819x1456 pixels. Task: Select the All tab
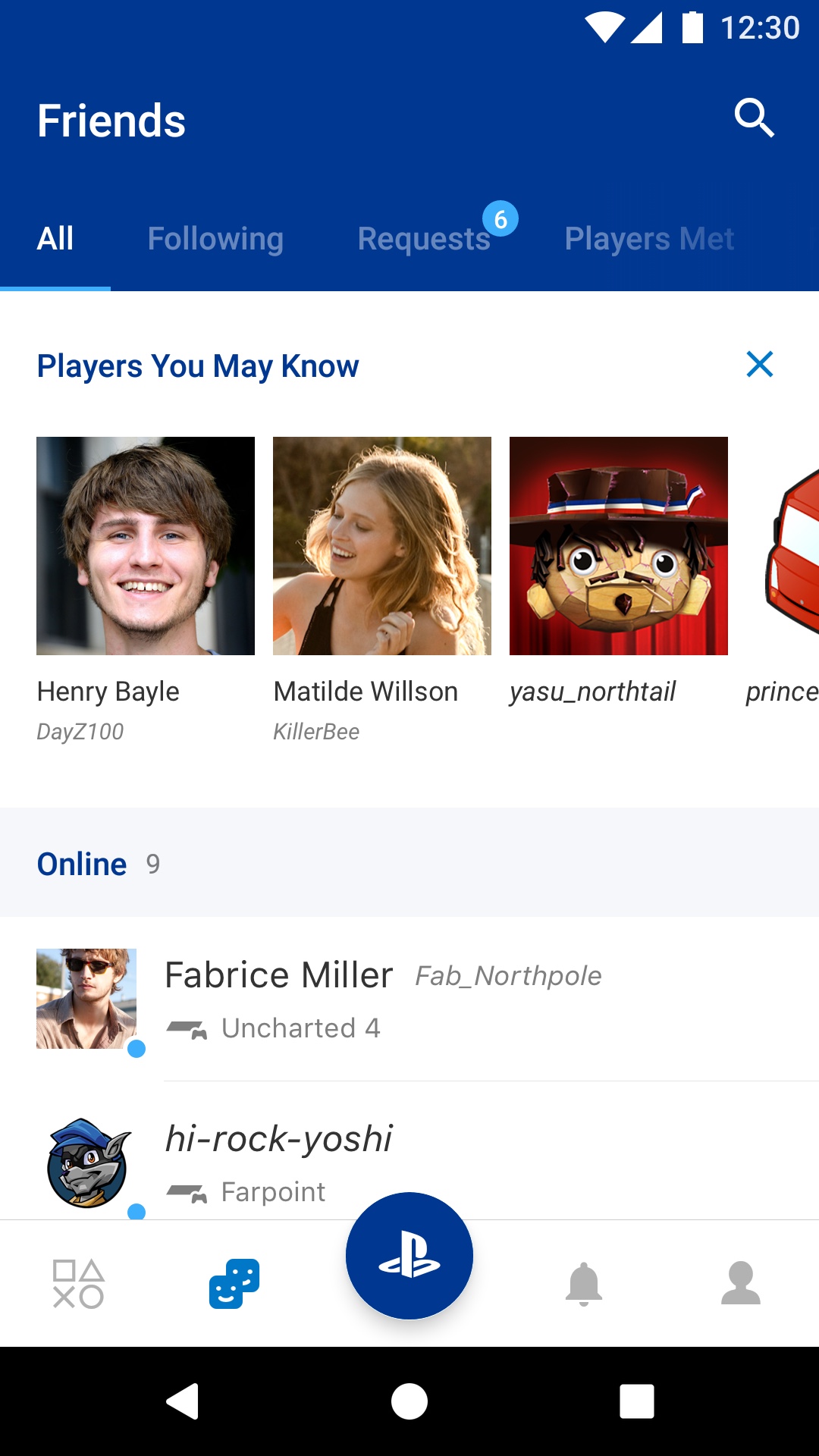click(55, 239)
